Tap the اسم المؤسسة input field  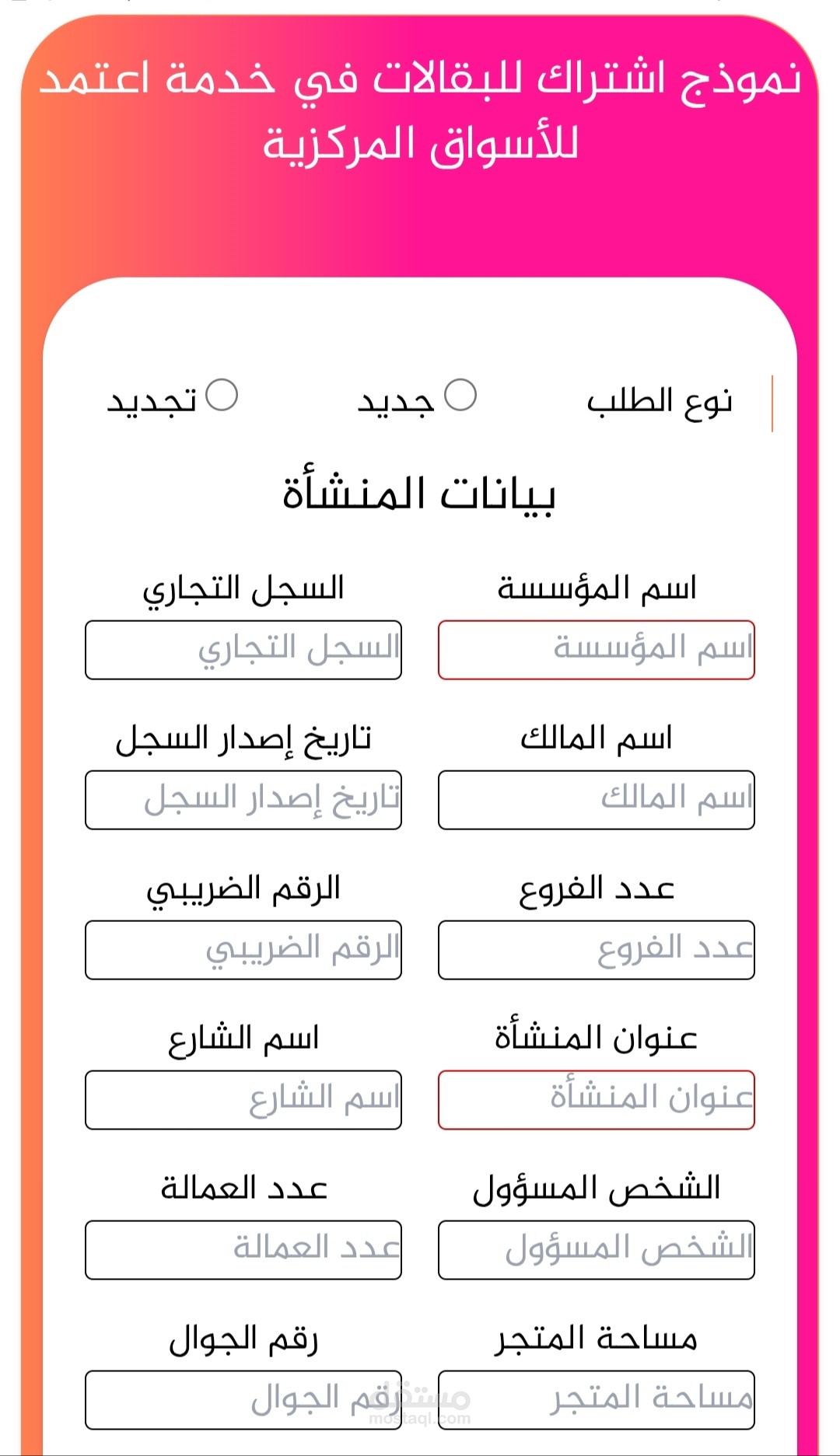coord(597,650)
